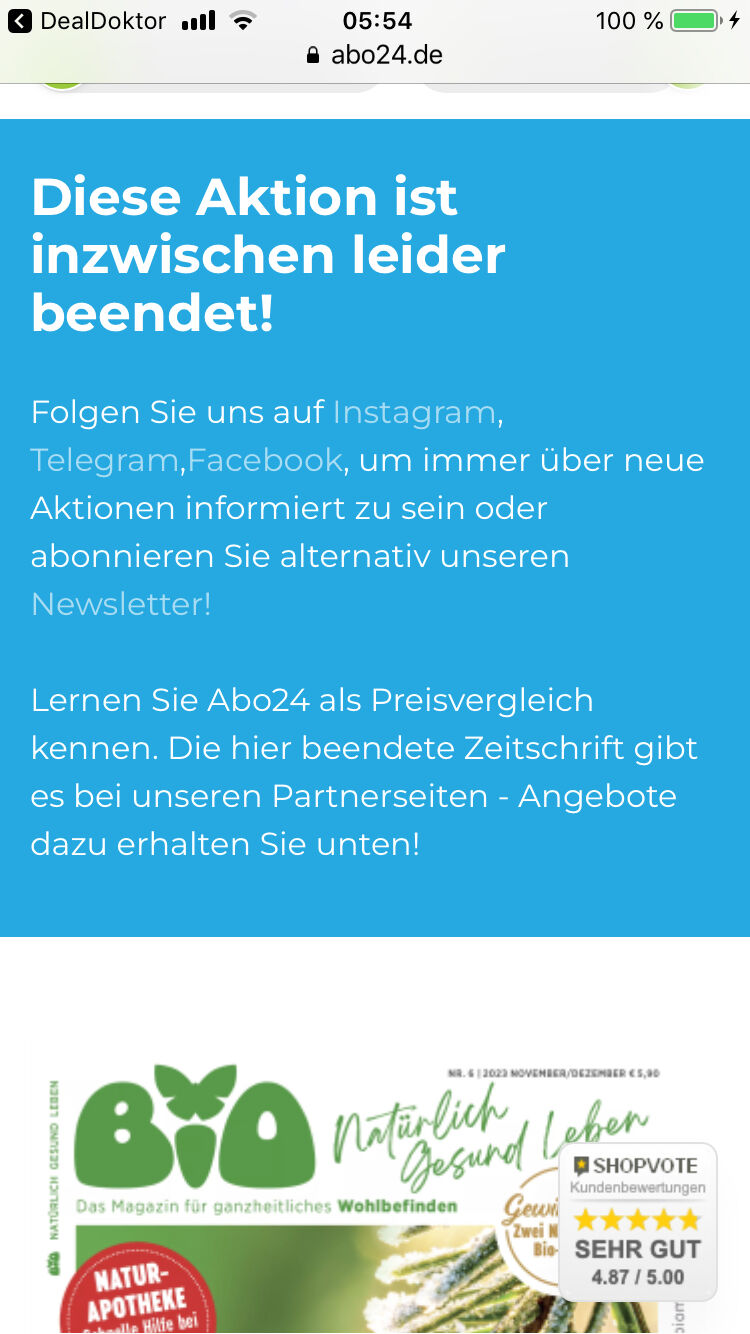Tap the abo24.de address bar
Image resolution: width=750 pixels, height=1334 pixels.
(x=375, y=55)
